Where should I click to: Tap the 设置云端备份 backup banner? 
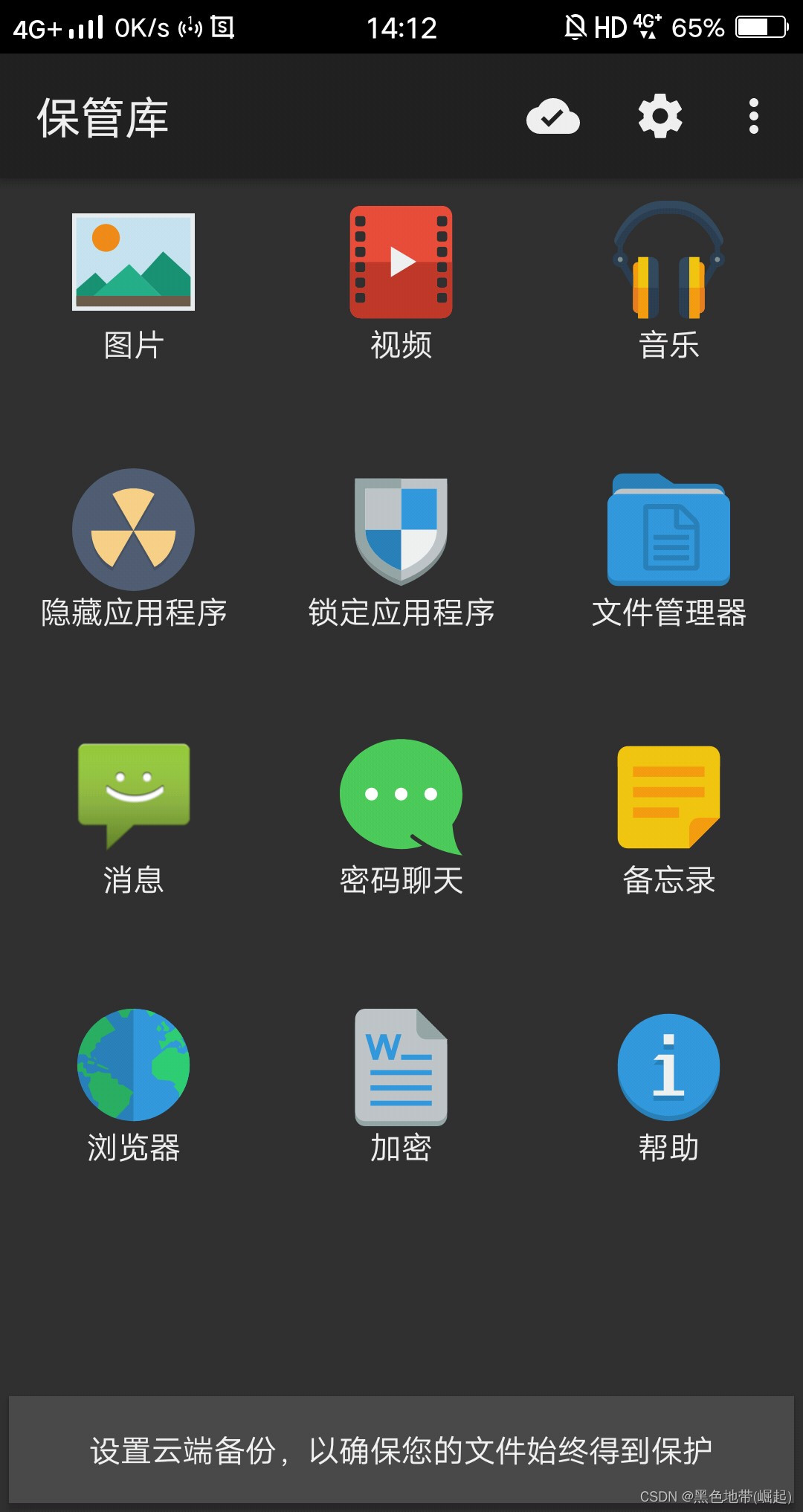[x=401, y=1450]
